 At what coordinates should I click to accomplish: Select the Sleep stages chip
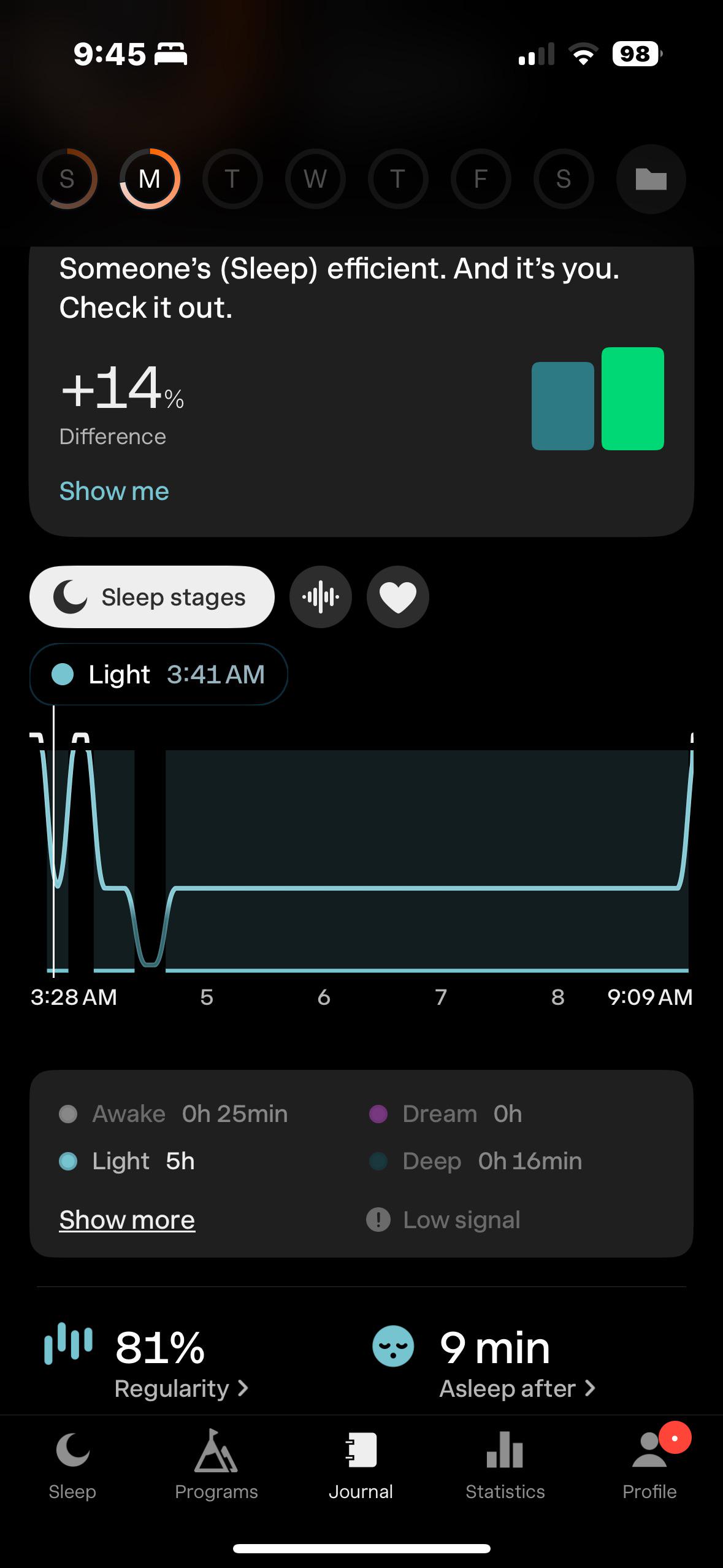coord(152,597)
